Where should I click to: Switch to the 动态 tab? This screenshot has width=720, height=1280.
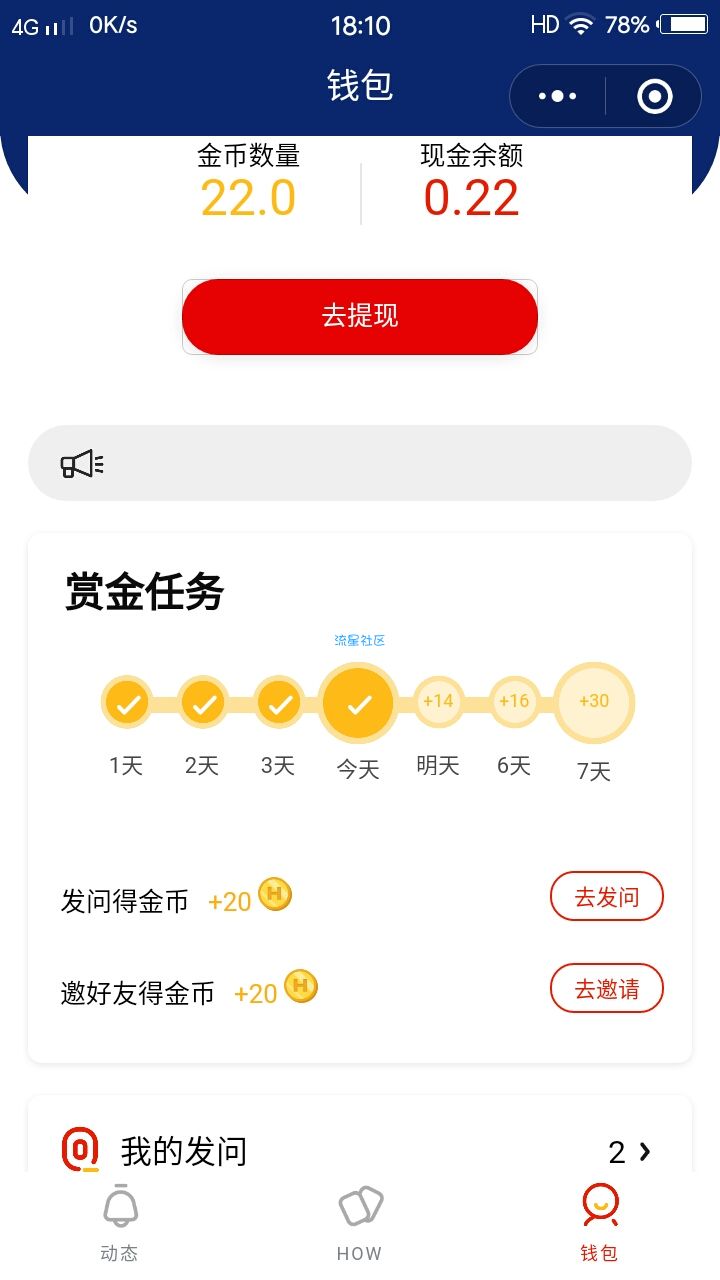(x=120, y=1223)
